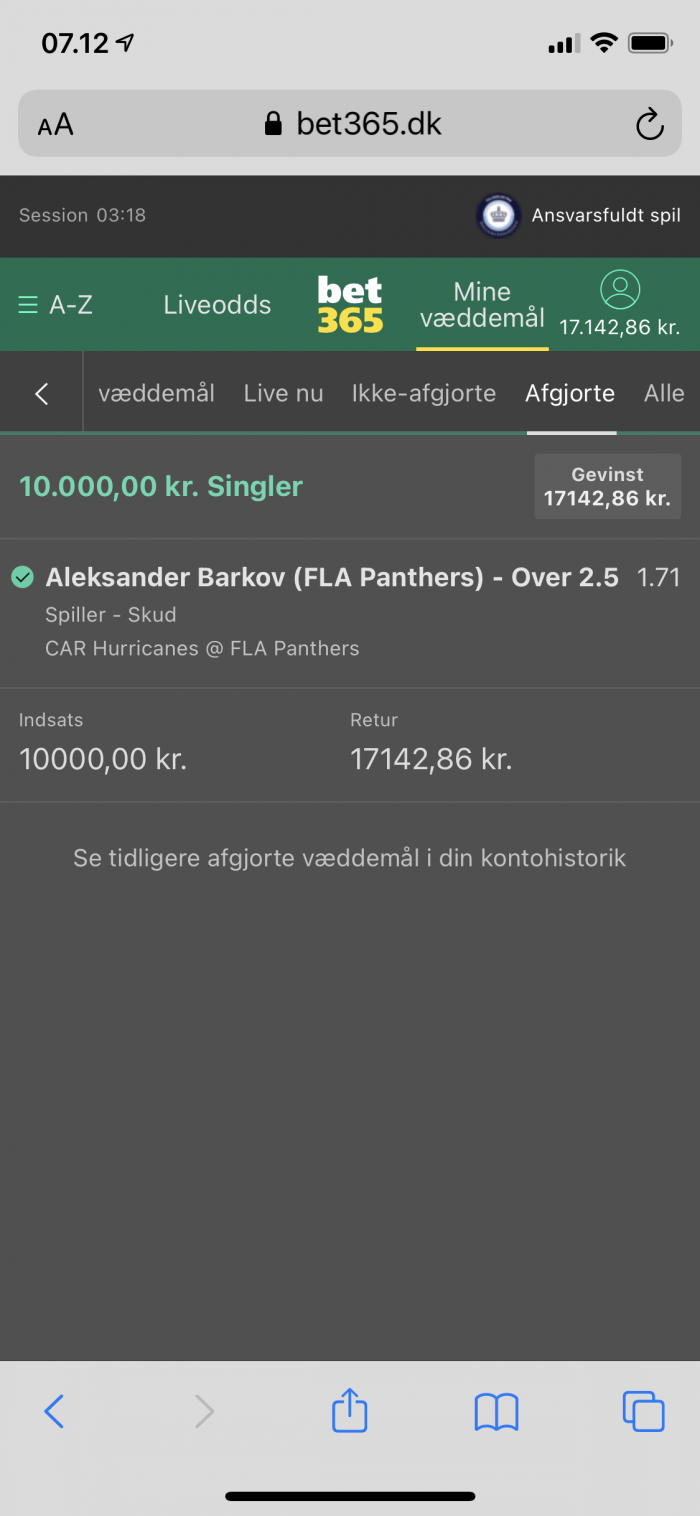
Task: Share this page from Safari
Action: tap(349, 1409)
